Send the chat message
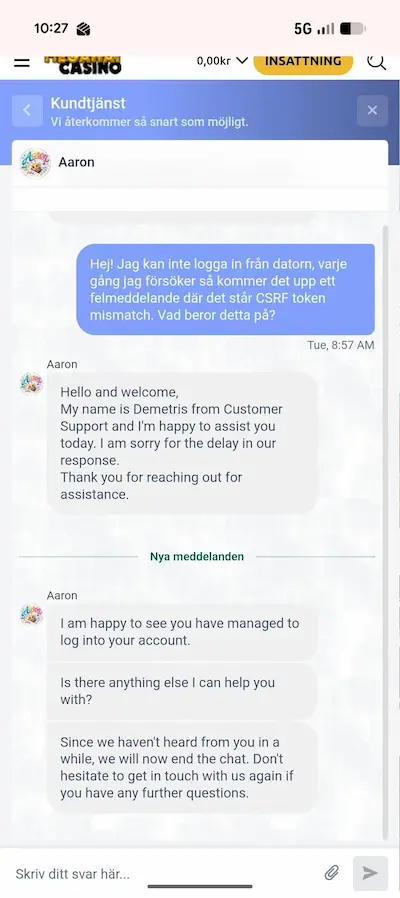Screen dimensions: 400x898 (x=370, y=873)
